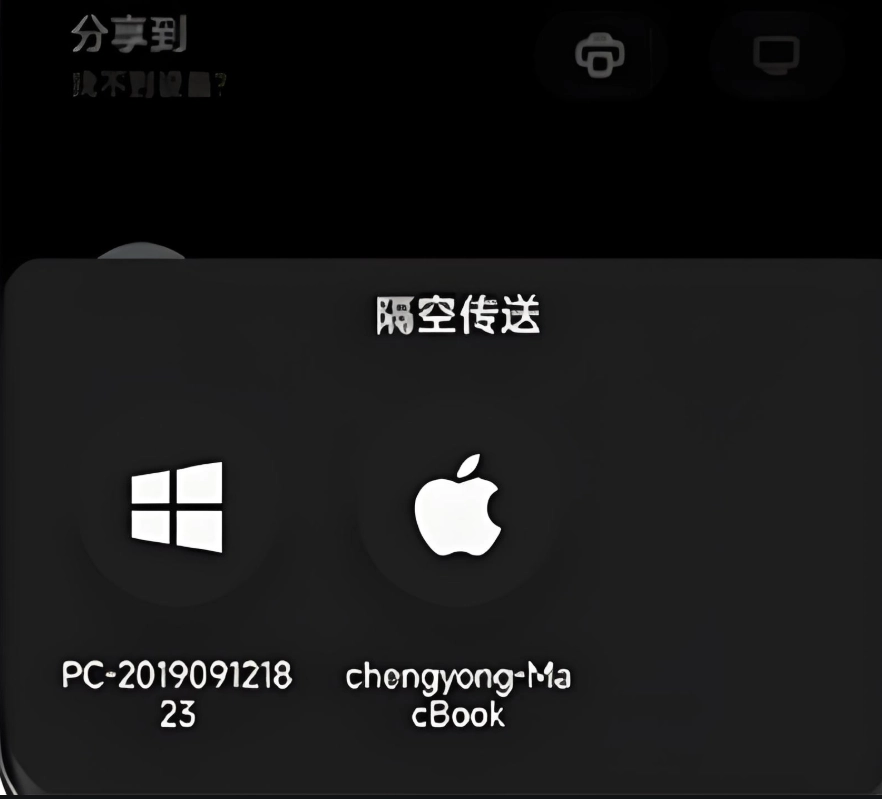The width and height of the screenshot is (882, 799).
Task: Send to chengyong-MacBook
Action: pyautogui.click(x=458, y=507)
